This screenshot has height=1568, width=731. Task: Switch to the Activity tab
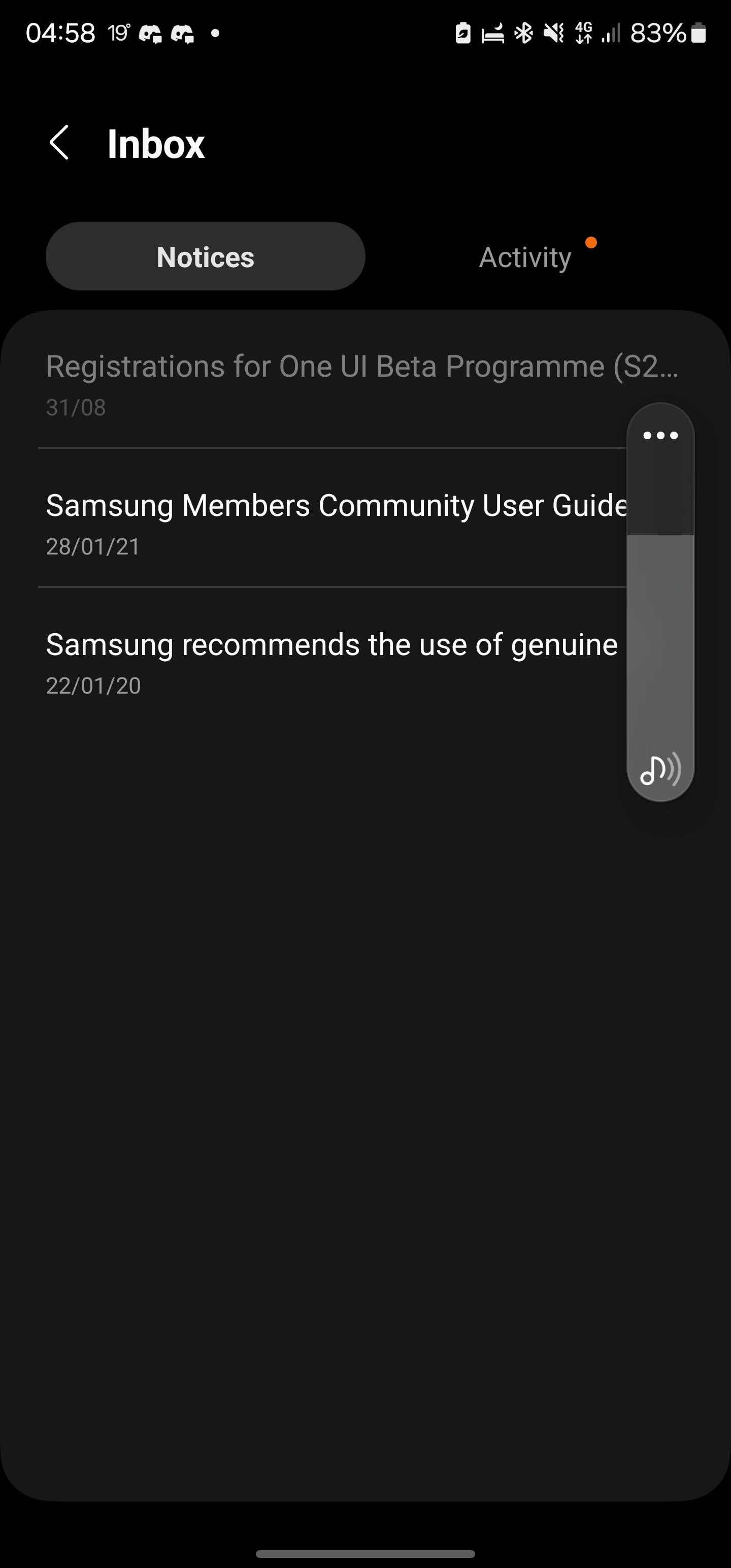click(x=525, y=256)
